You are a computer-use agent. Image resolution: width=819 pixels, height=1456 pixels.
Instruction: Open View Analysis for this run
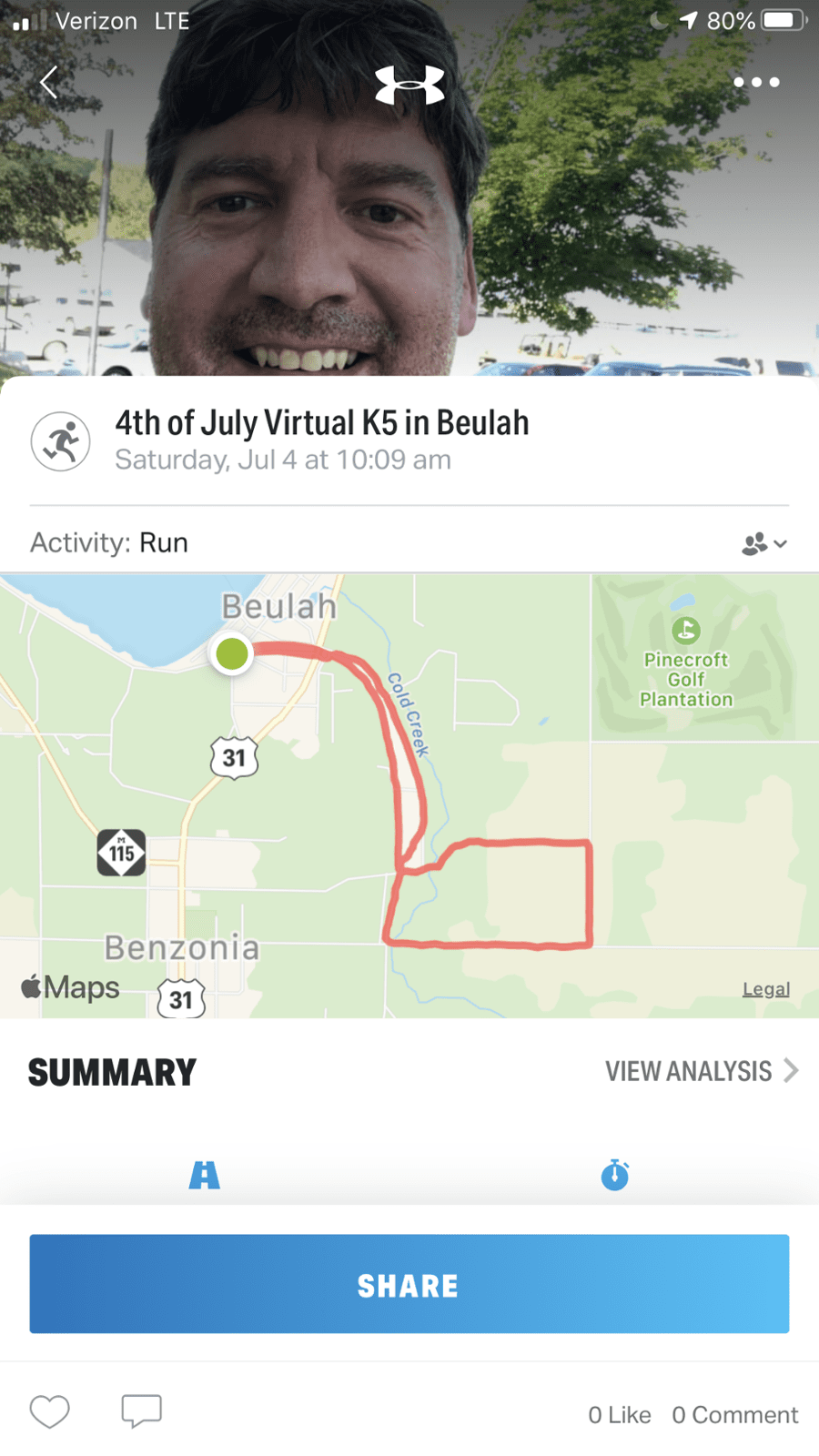701,1071
